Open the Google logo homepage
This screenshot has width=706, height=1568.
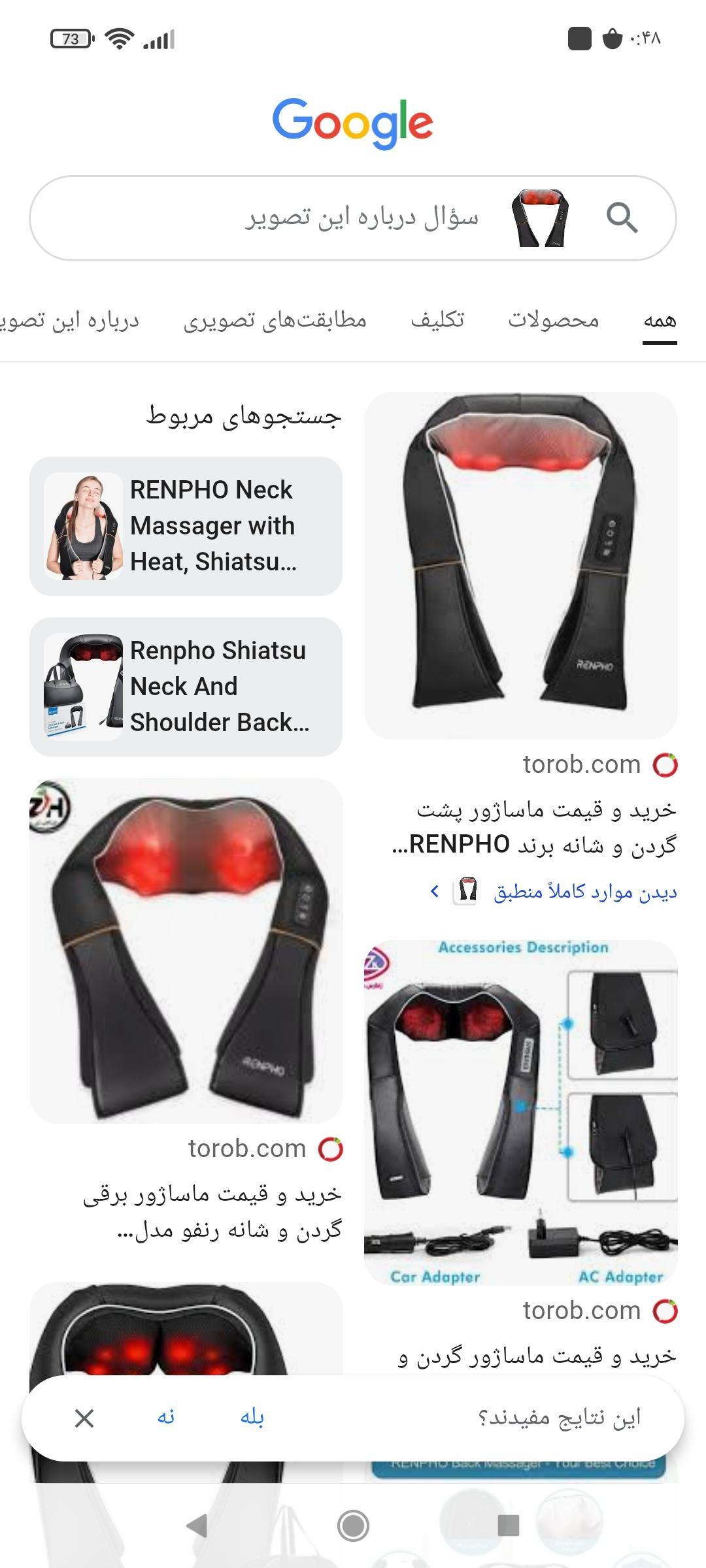(x=353, y=122)
